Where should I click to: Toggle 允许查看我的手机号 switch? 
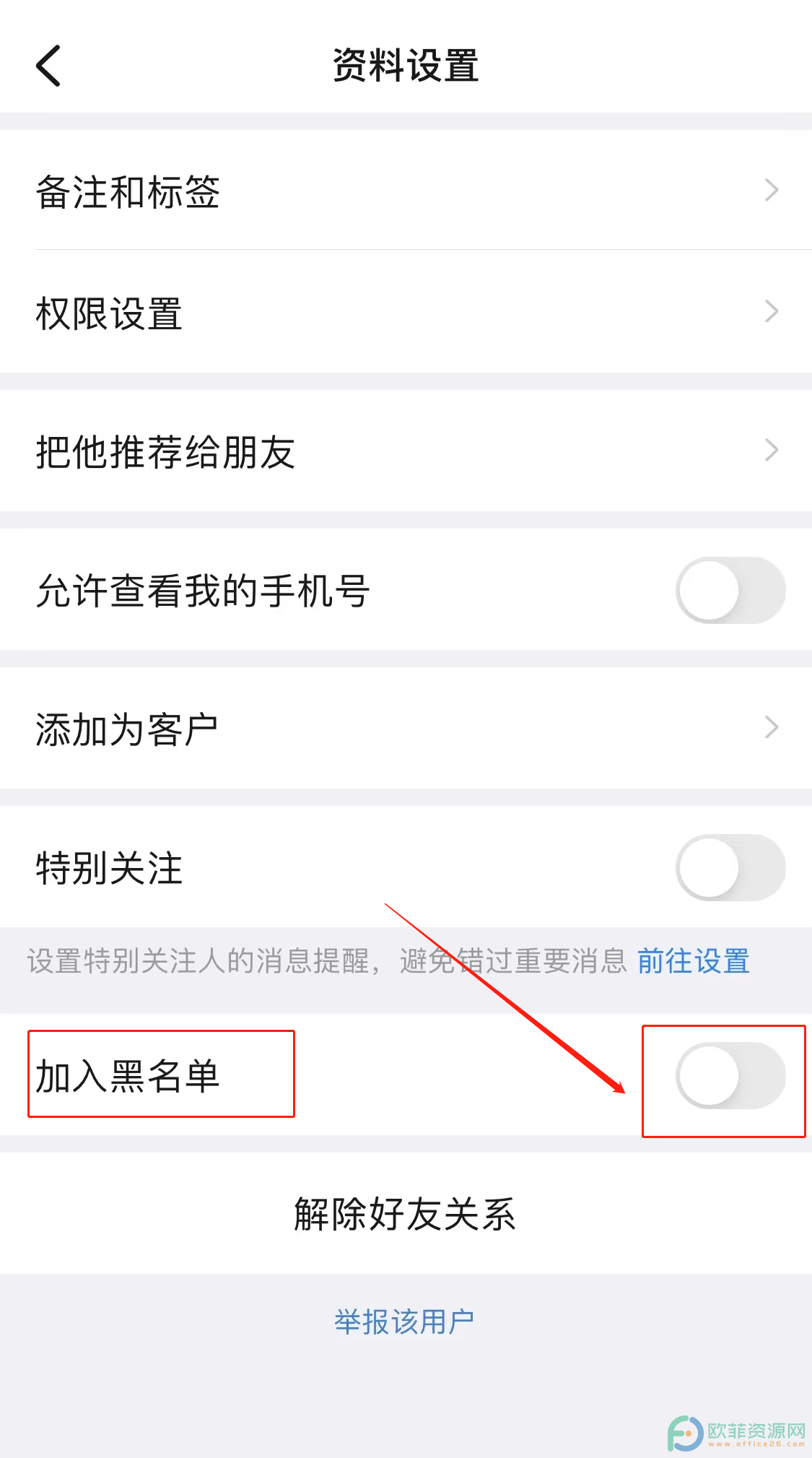click(x=730, y=590)
